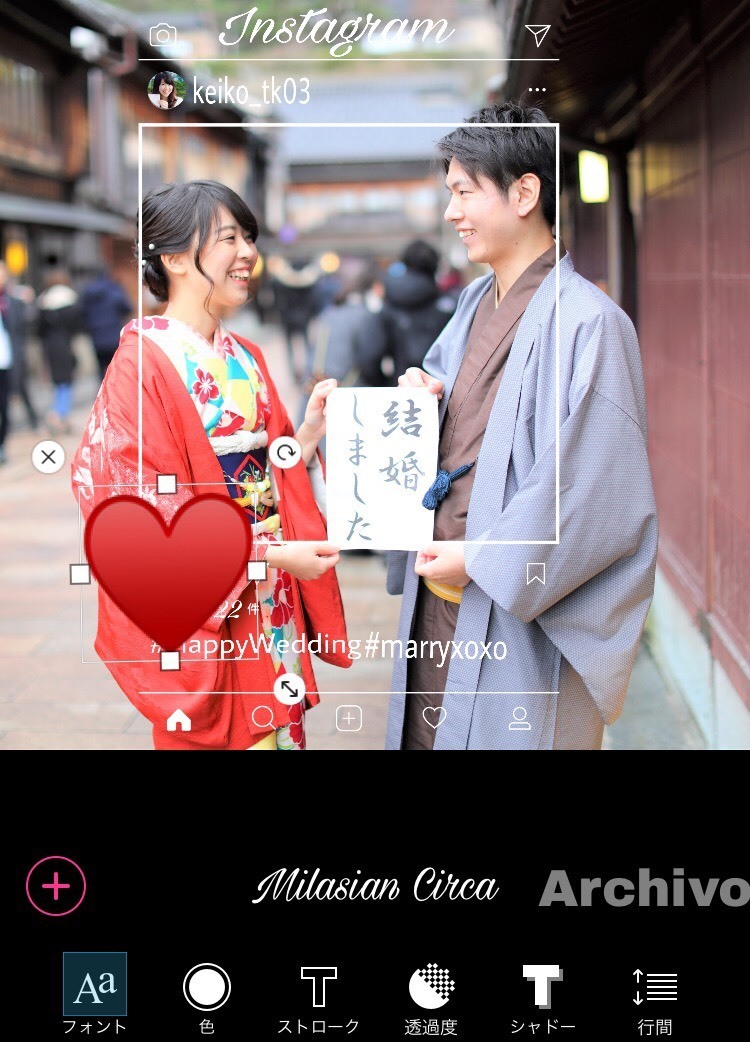Tap the profile person icon in the nav bar

518,719
